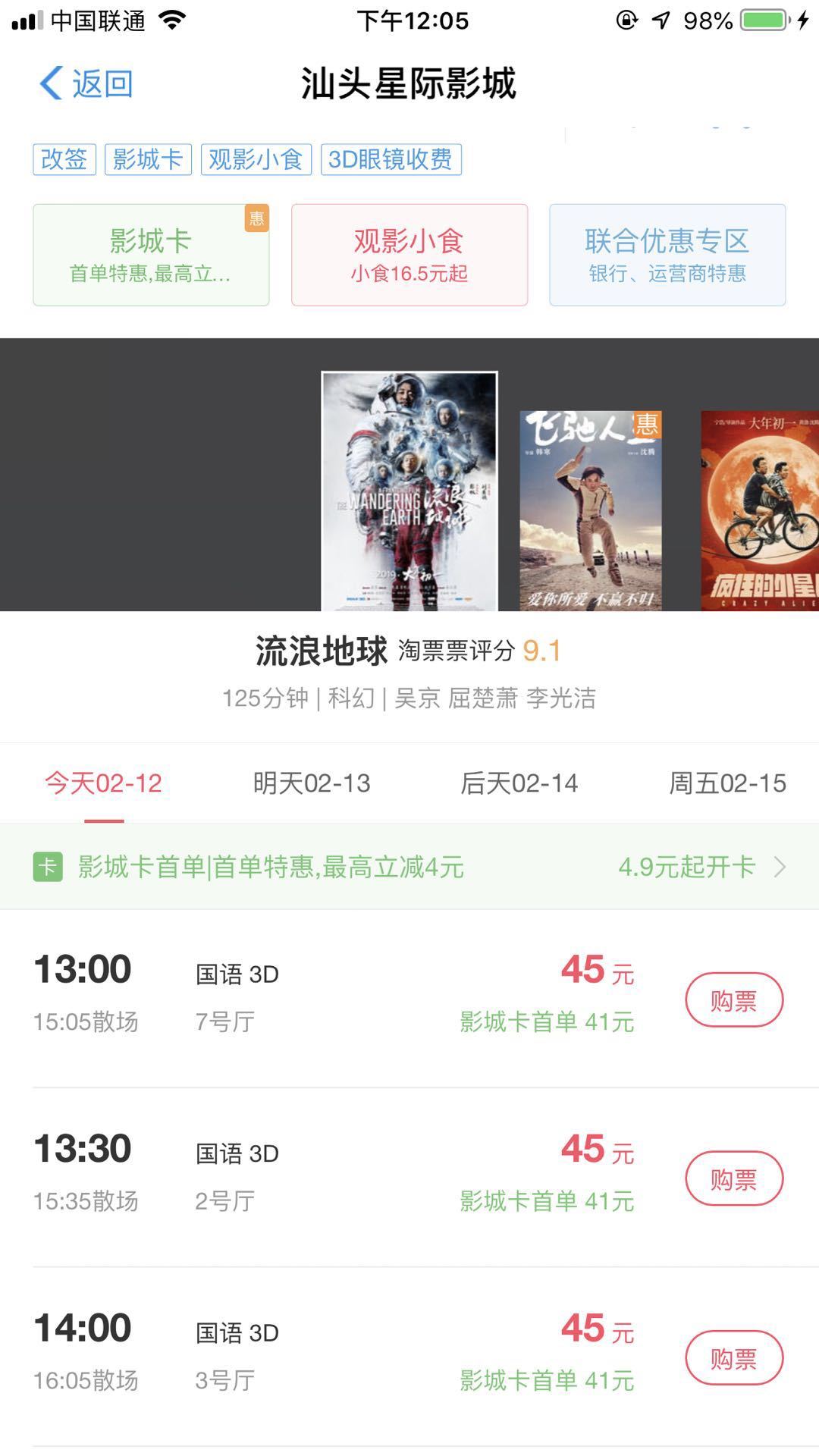The image size is (819, 1456).
Task: Open the 3D眼镜收费 tag
Action: coord(391,159)
